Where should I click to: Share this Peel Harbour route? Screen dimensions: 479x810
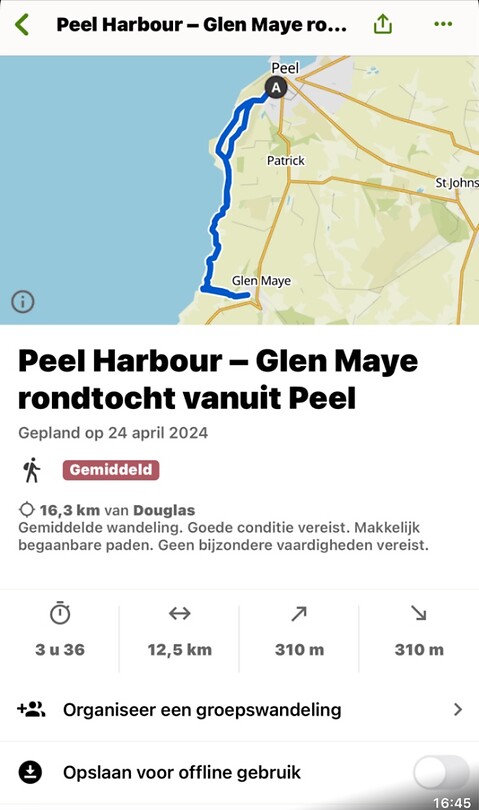(x=383, y=24)
